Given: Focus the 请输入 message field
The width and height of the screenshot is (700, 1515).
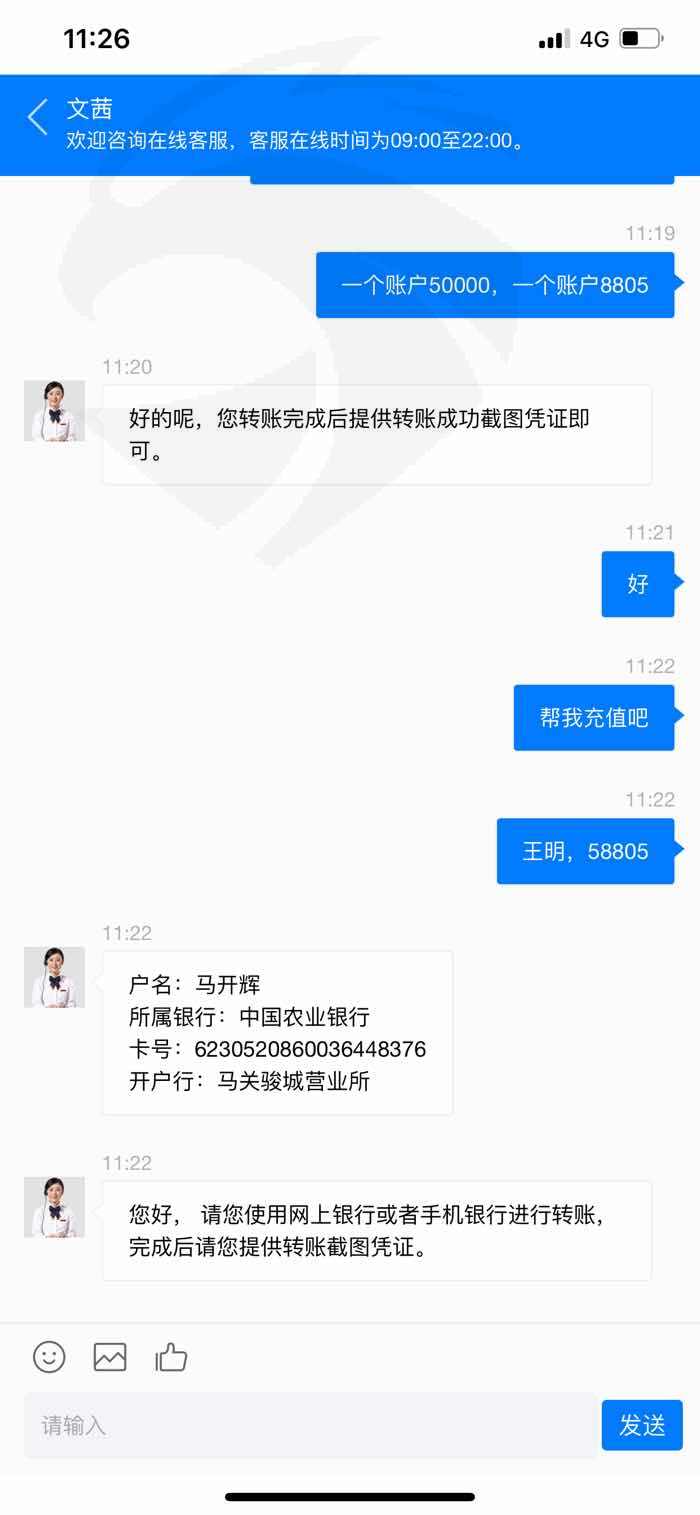Looking at the screenshot, I should 310,1425.
